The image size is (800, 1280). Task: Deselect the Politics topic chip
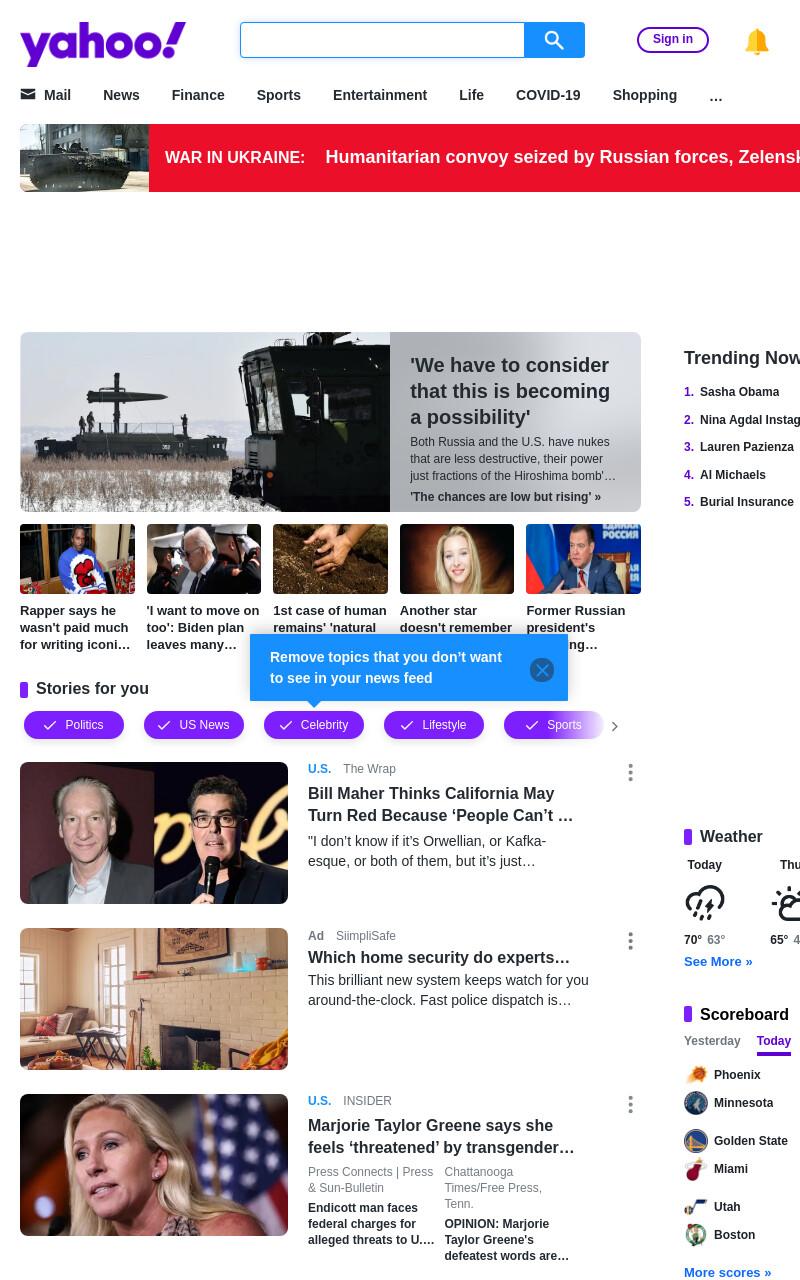pos(74,725)
